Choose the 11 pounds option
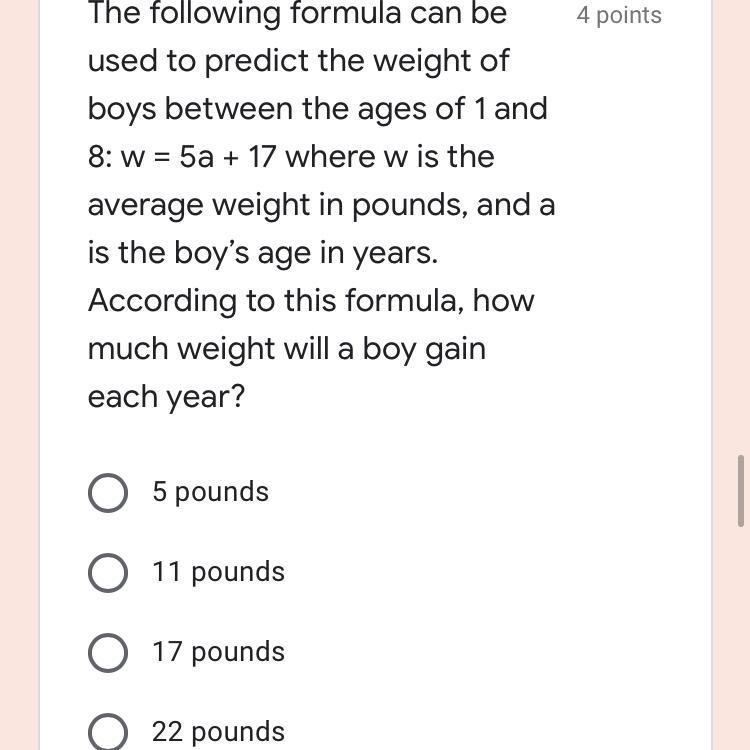This screenshot has width=750, height=750. (x=108, y=572)
